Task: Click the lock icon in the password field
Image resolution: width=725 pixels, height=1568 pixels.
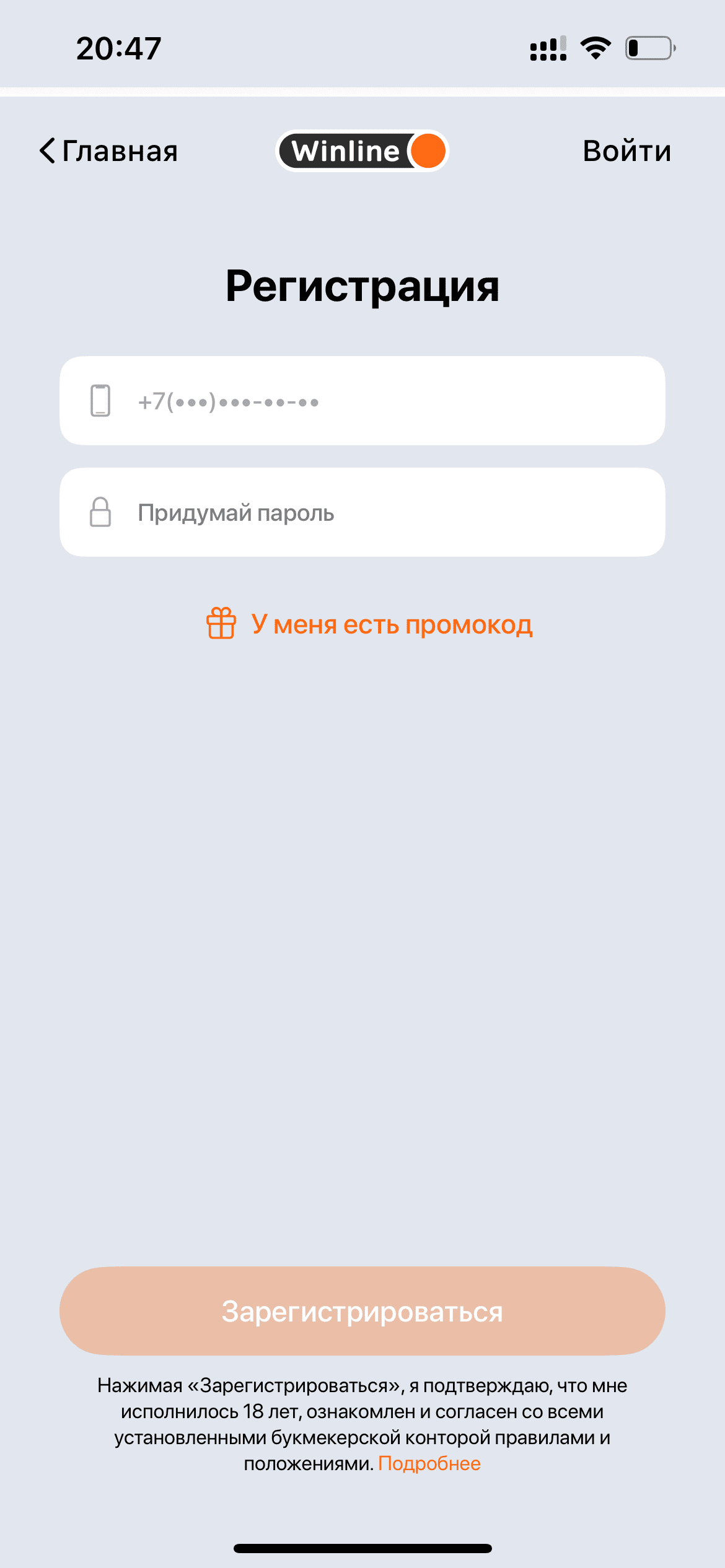Action: coord(101,513)
